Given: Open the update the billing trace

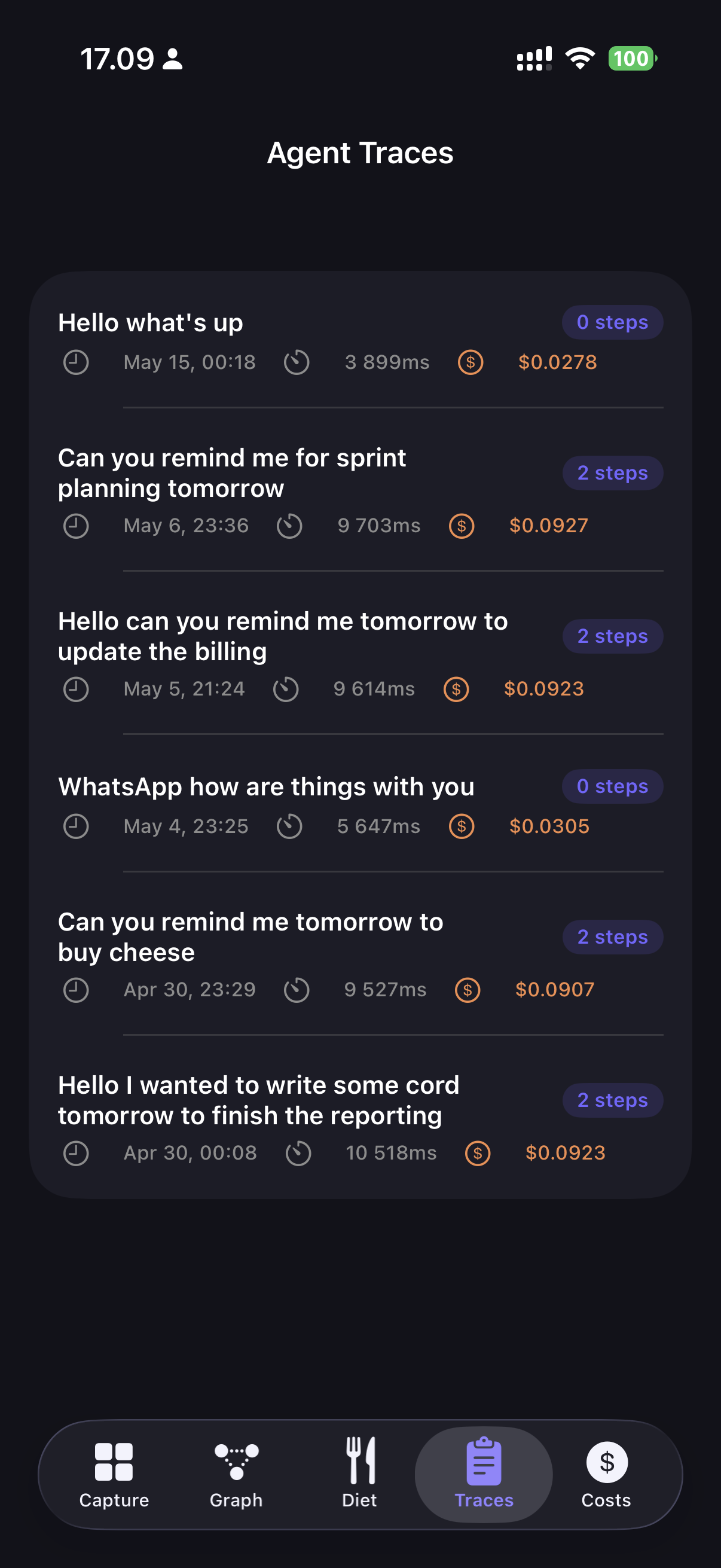Looking at the screenshot, I should (360, 653).
